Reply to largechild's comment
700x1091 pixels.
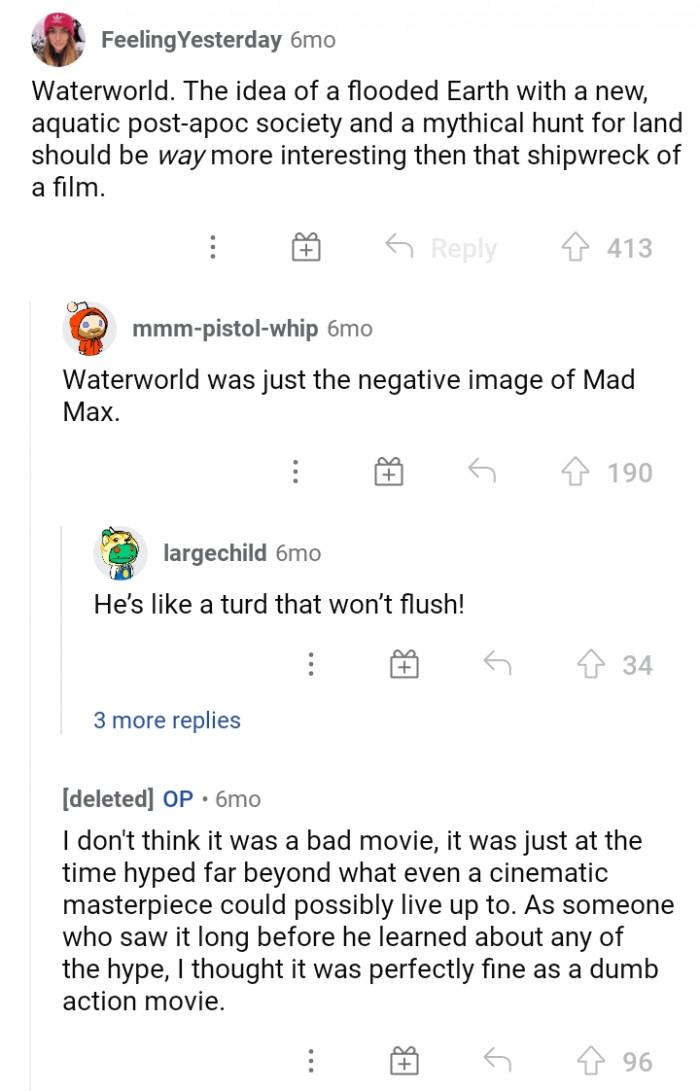(x=497, y=664)
